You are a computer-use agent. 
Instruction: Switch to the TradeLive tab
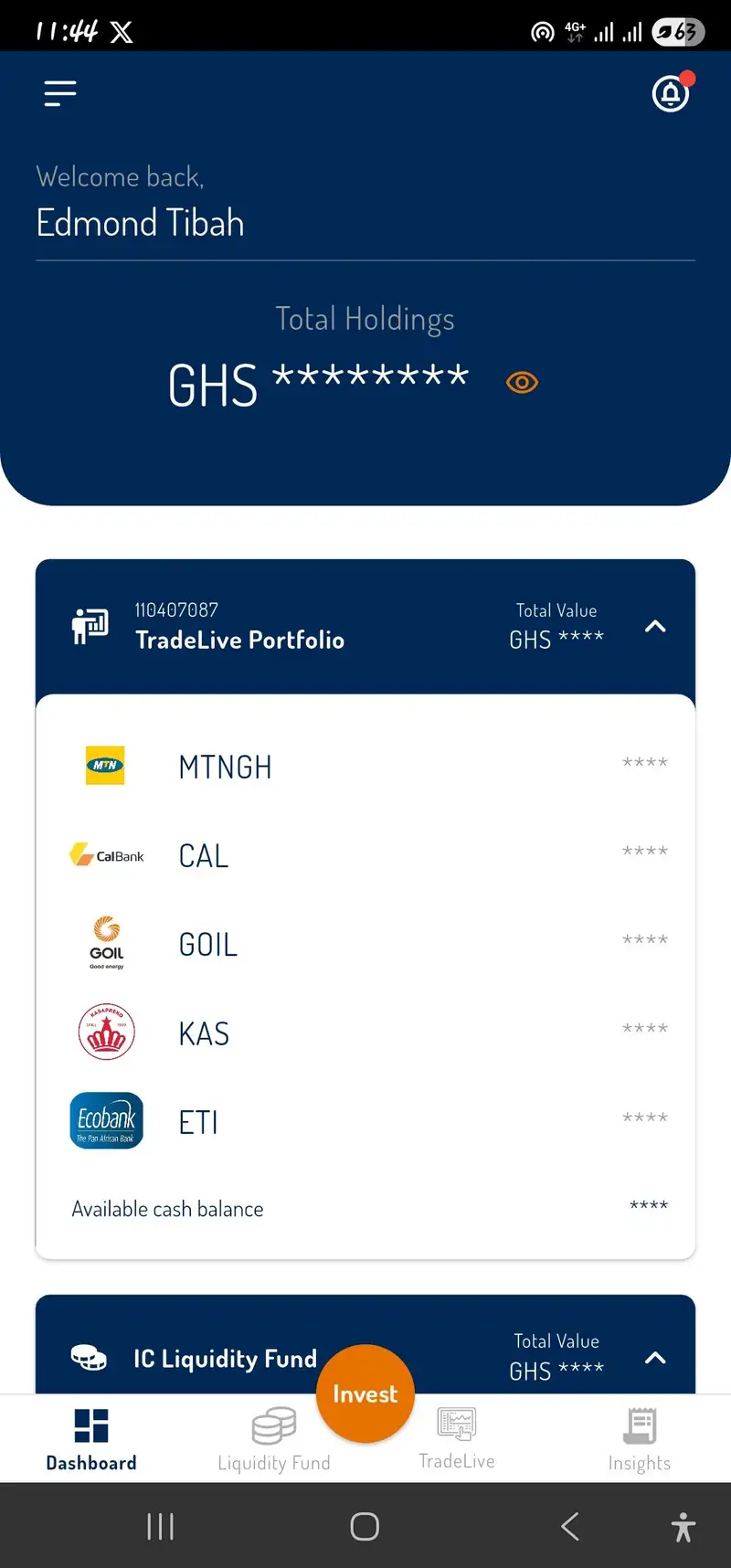tap(457, 1438)
